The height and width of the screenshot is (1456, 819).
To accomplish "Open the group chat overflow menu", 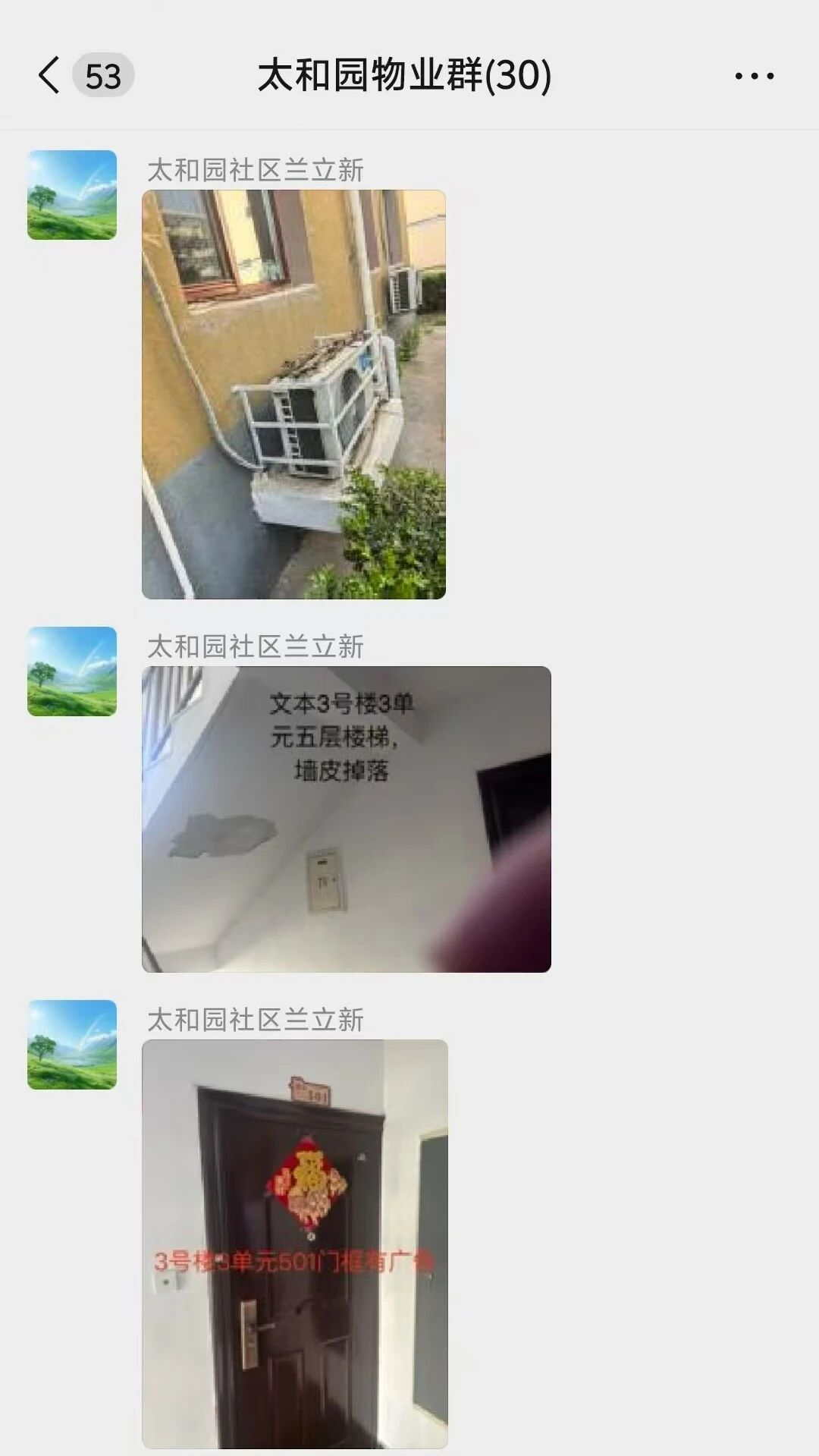I will tap(754, 76).
